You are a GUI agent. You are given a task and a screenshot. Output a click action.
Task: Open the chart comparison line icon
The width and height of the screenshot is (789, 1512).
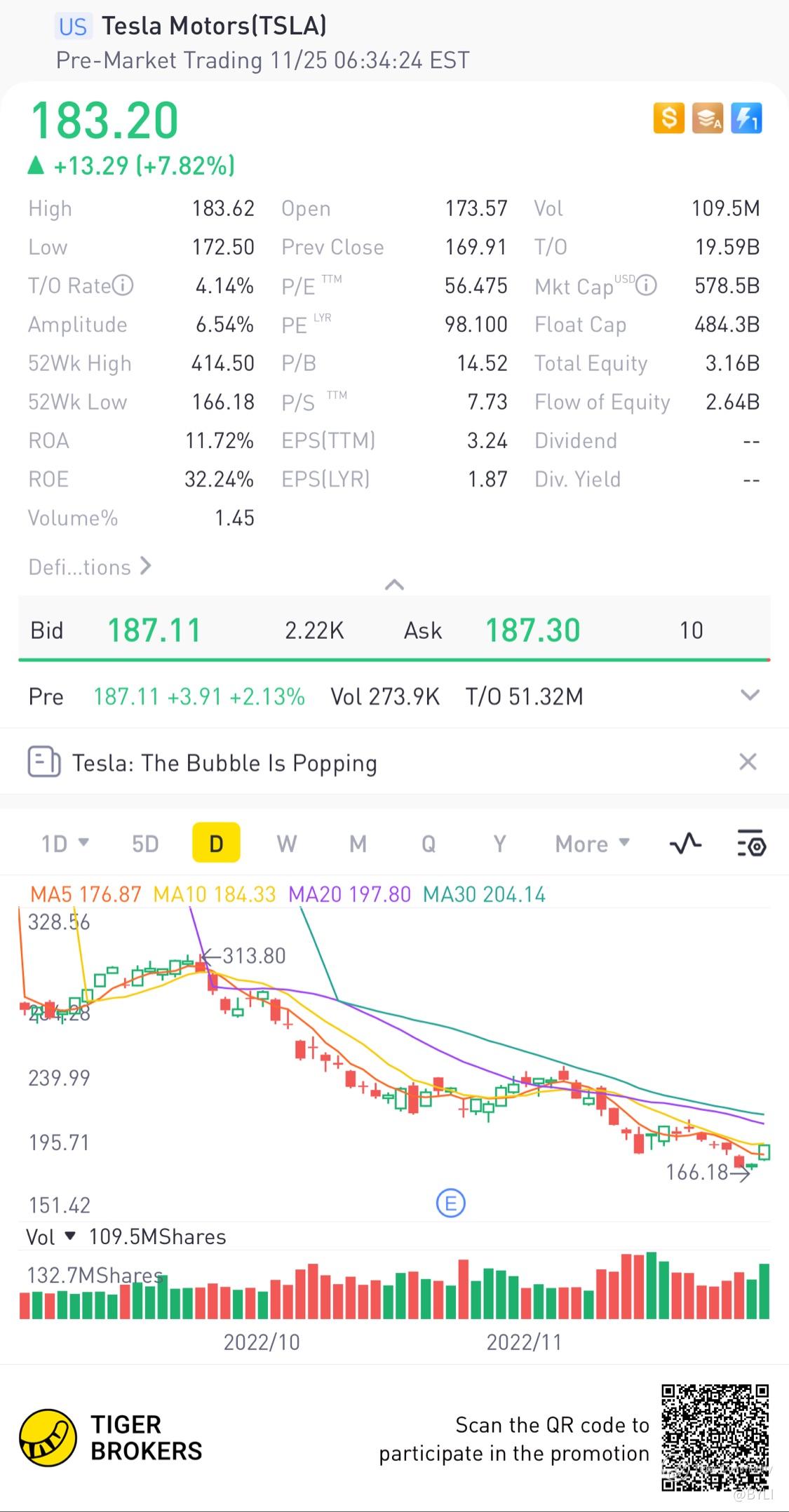[685, 843]
